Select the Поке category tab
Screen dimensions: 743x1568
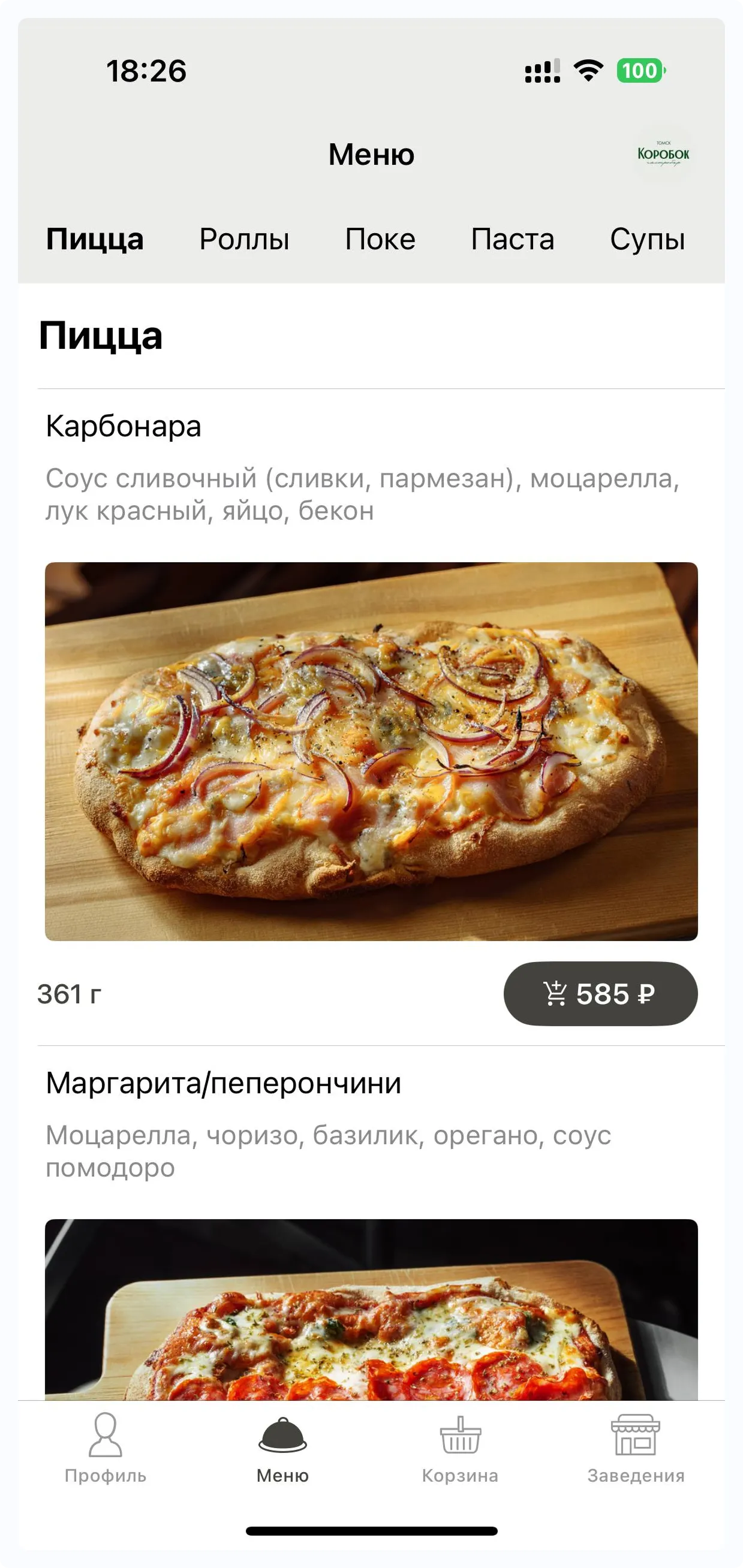click(x=380, y=239)
